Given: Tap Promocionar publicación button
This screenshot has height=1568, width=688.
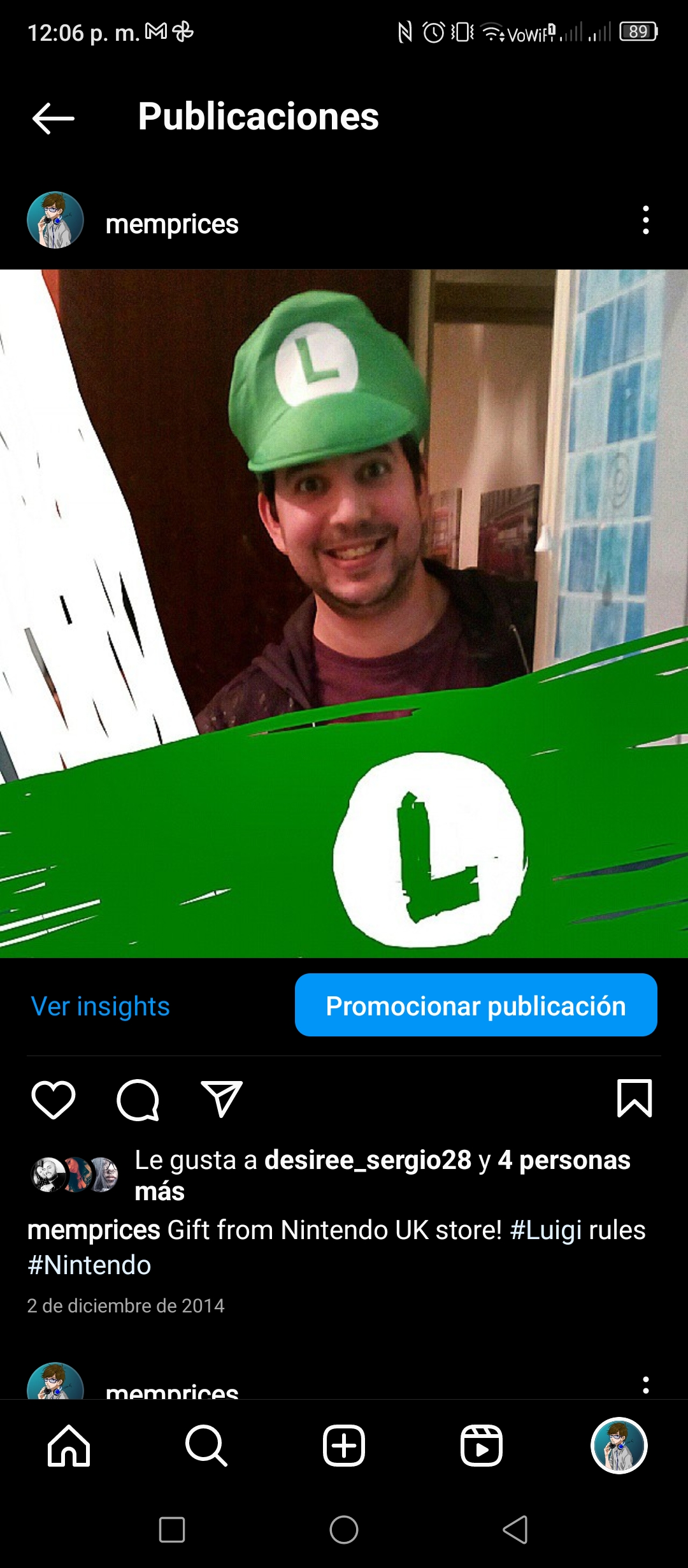Looking at the screenshot, I should tap(476, 1005).
